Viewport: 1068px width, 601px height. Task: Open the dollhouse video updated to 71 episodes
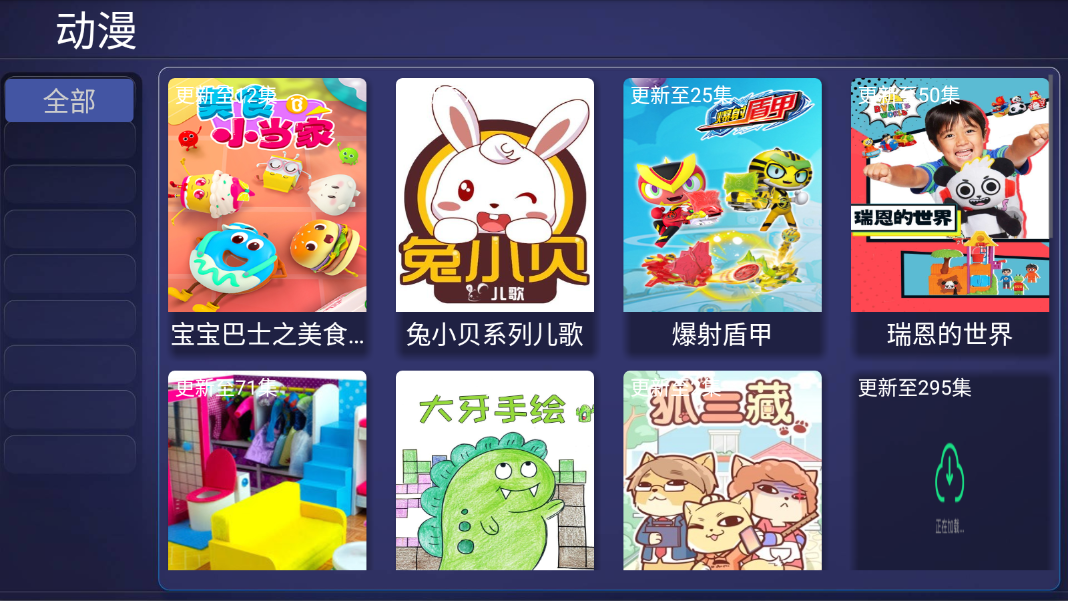(x=267, y=471)
